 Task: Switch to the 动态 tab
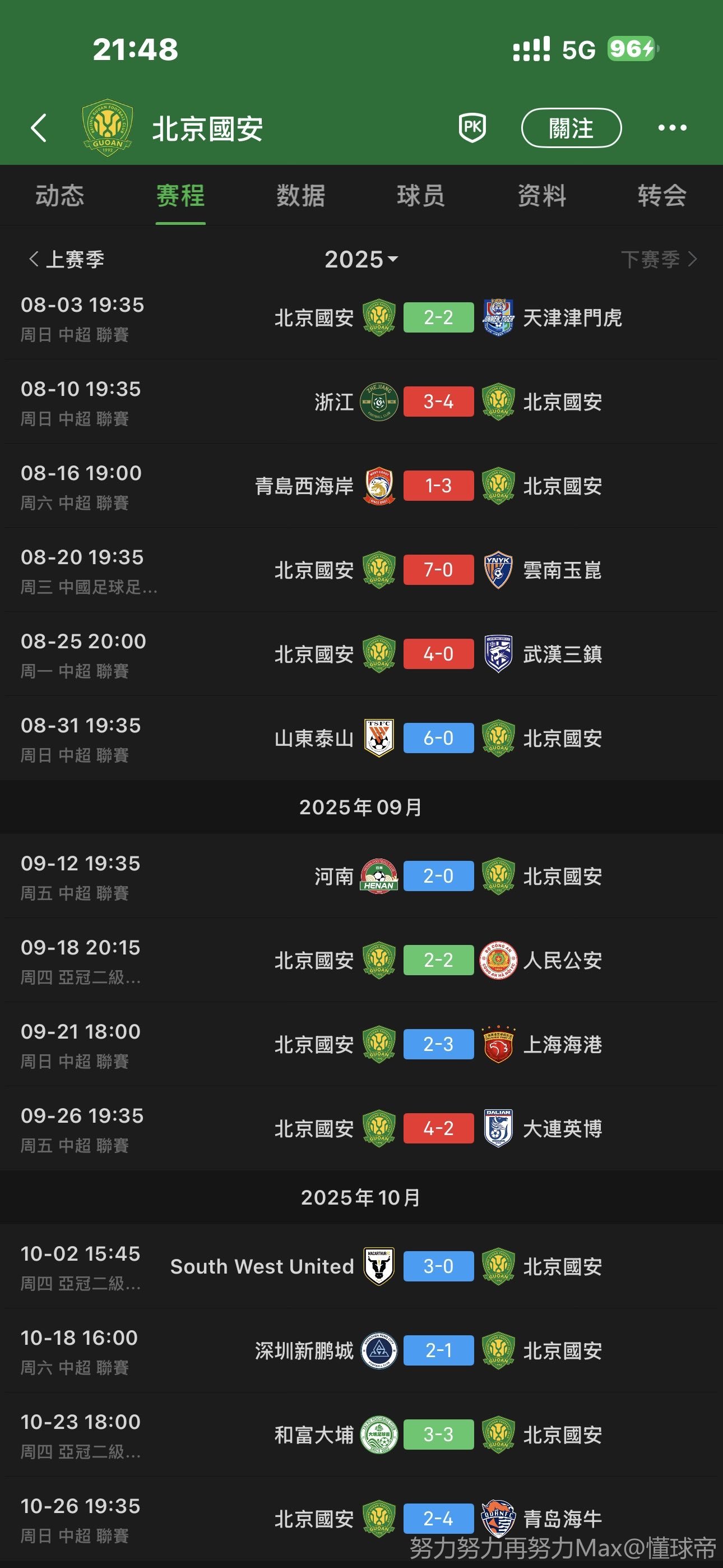[x=59, y=196]
